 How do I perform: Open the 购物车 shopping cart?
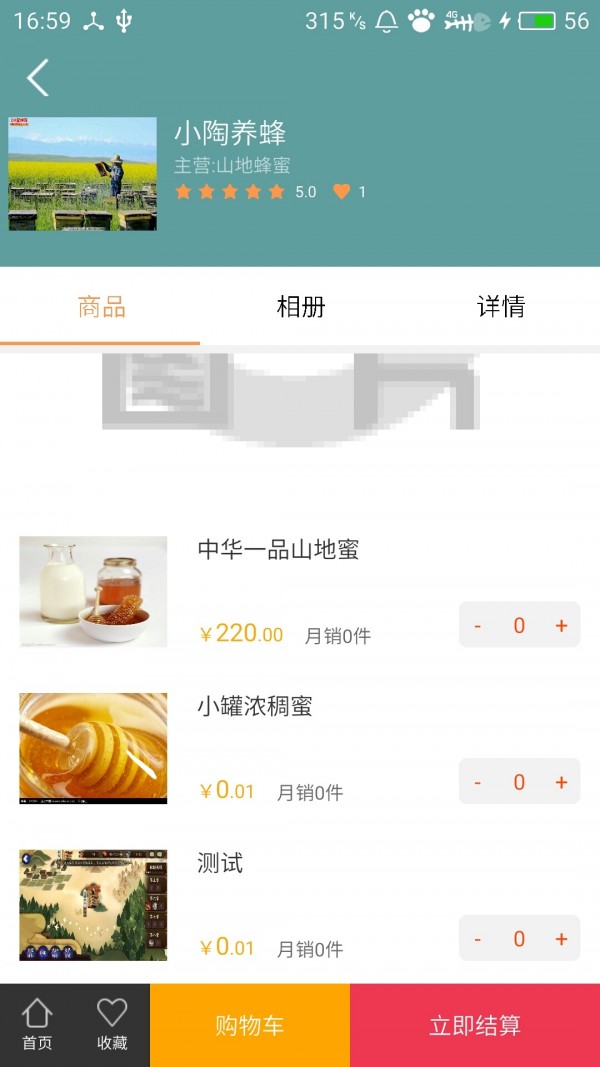(250, 1025)
